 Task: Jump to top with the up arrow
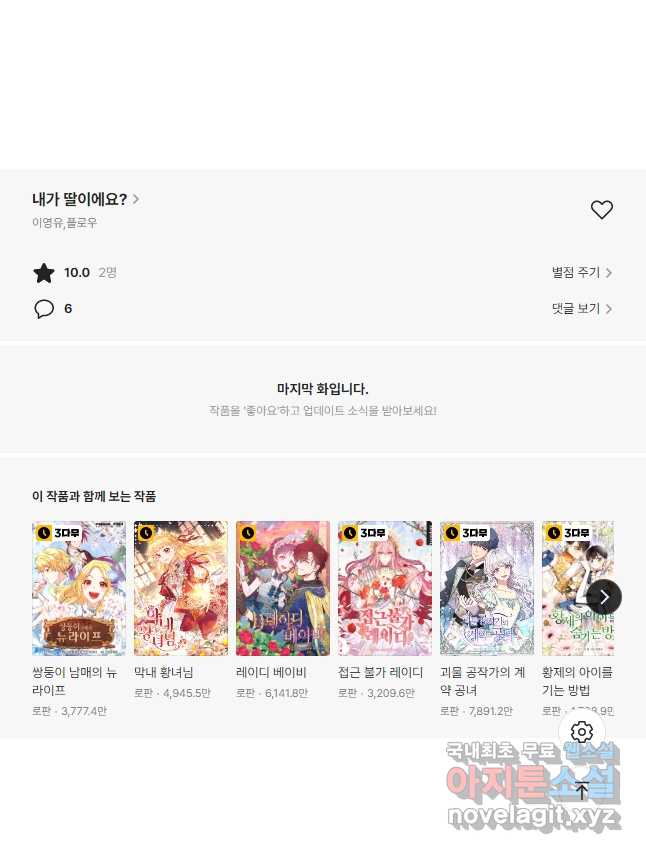point(582,790)
